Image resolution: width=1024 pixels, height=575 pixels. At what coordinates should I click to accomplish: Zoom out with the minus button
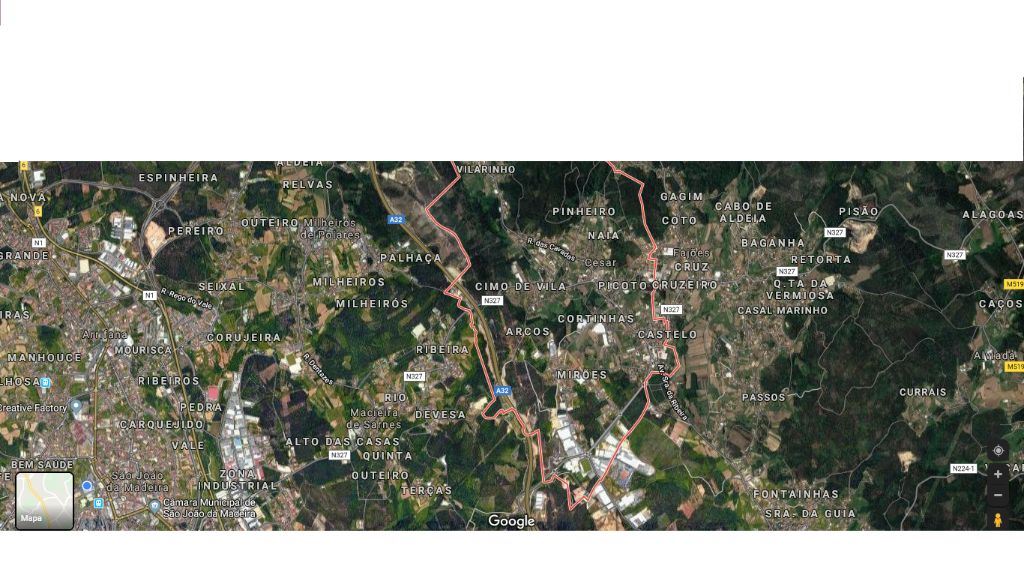point(997,495)
